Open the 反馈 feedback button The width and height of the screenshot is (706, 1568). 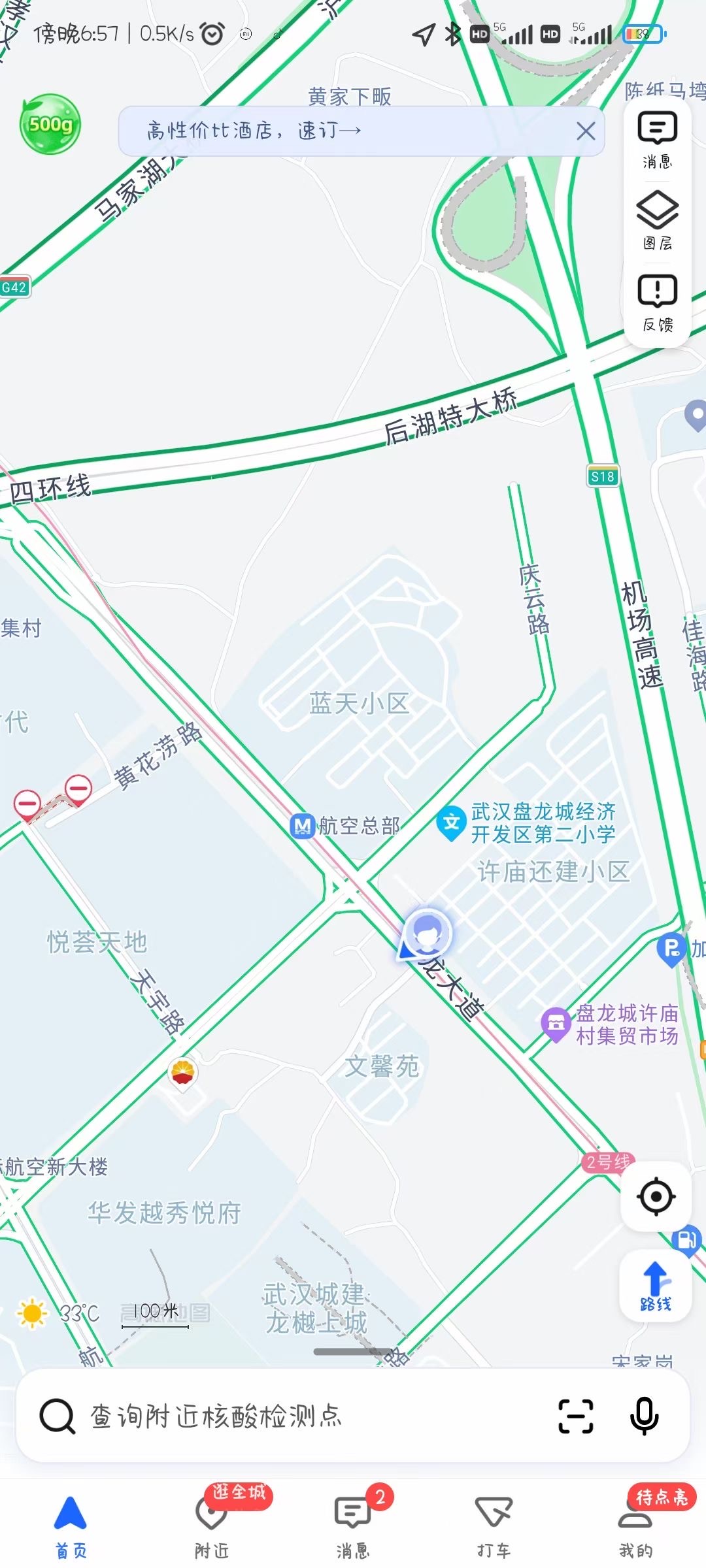(x=657, y=303)
